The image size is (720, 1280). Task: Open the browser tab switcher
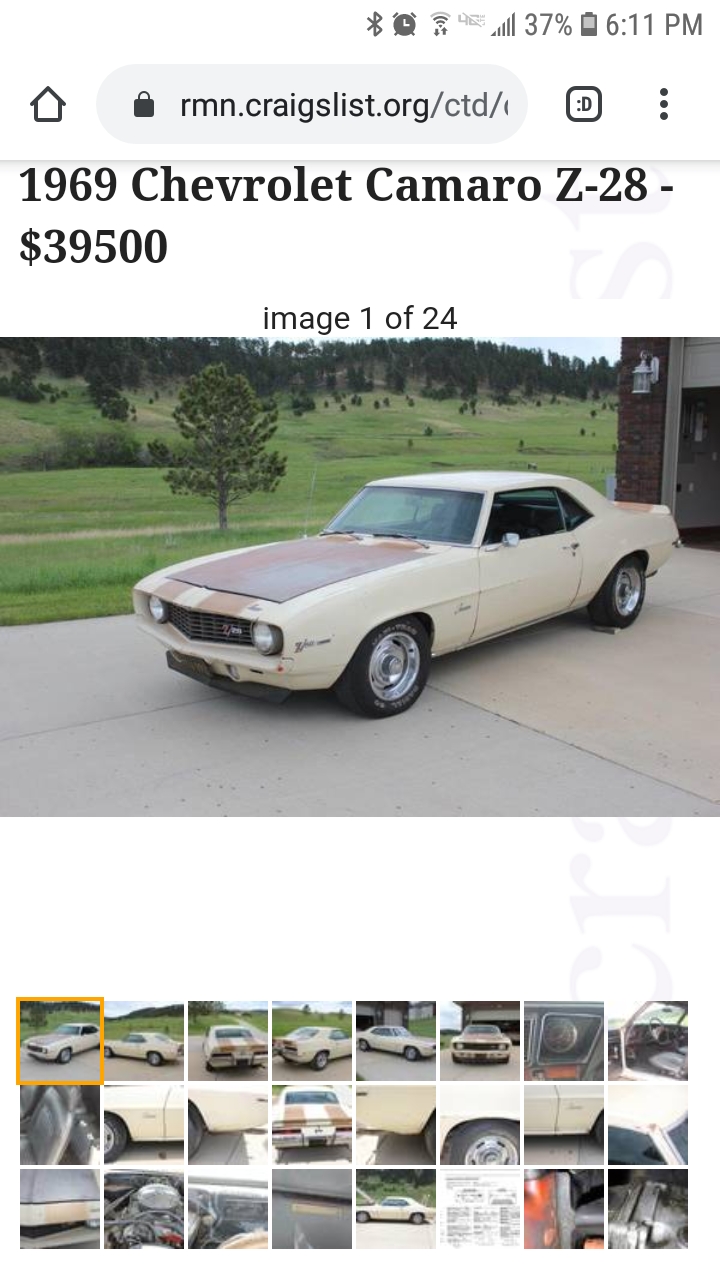tap(584, 104)
